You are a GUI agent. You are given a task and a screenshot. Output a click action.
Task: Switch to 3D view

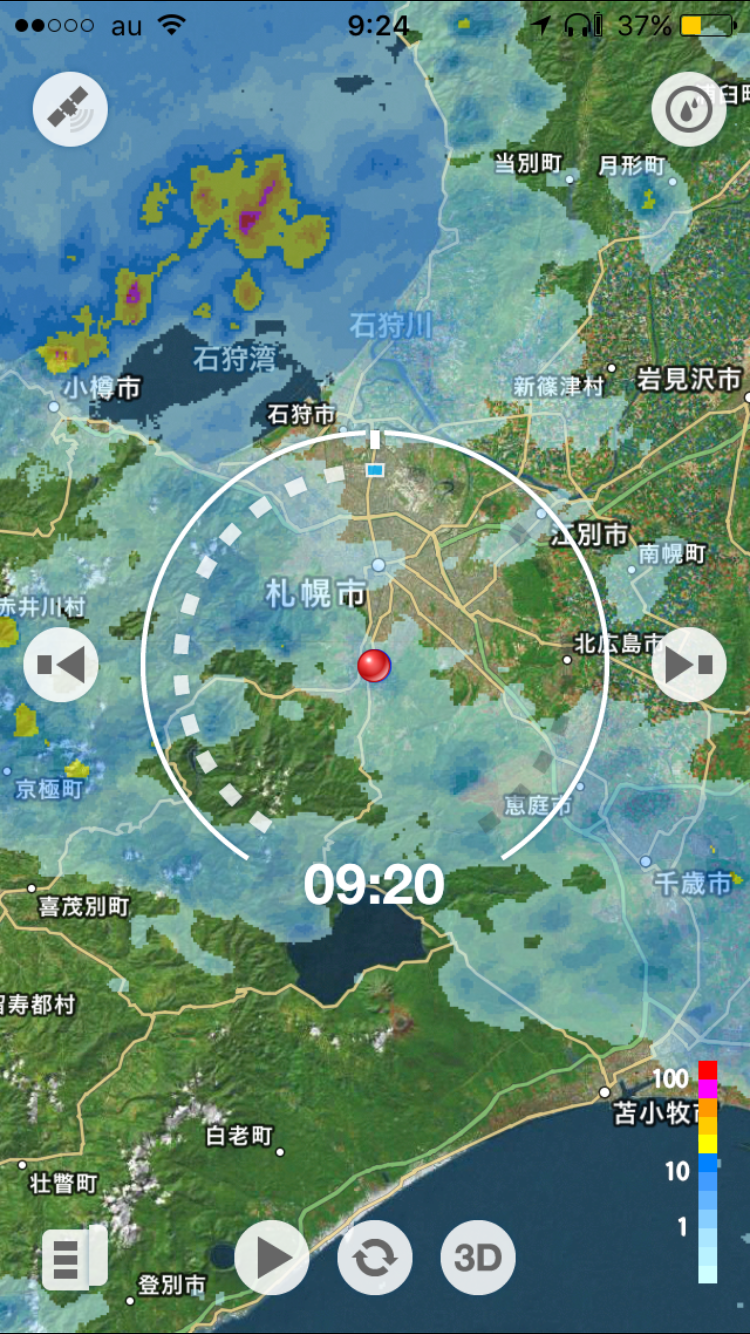[478, 1257]
